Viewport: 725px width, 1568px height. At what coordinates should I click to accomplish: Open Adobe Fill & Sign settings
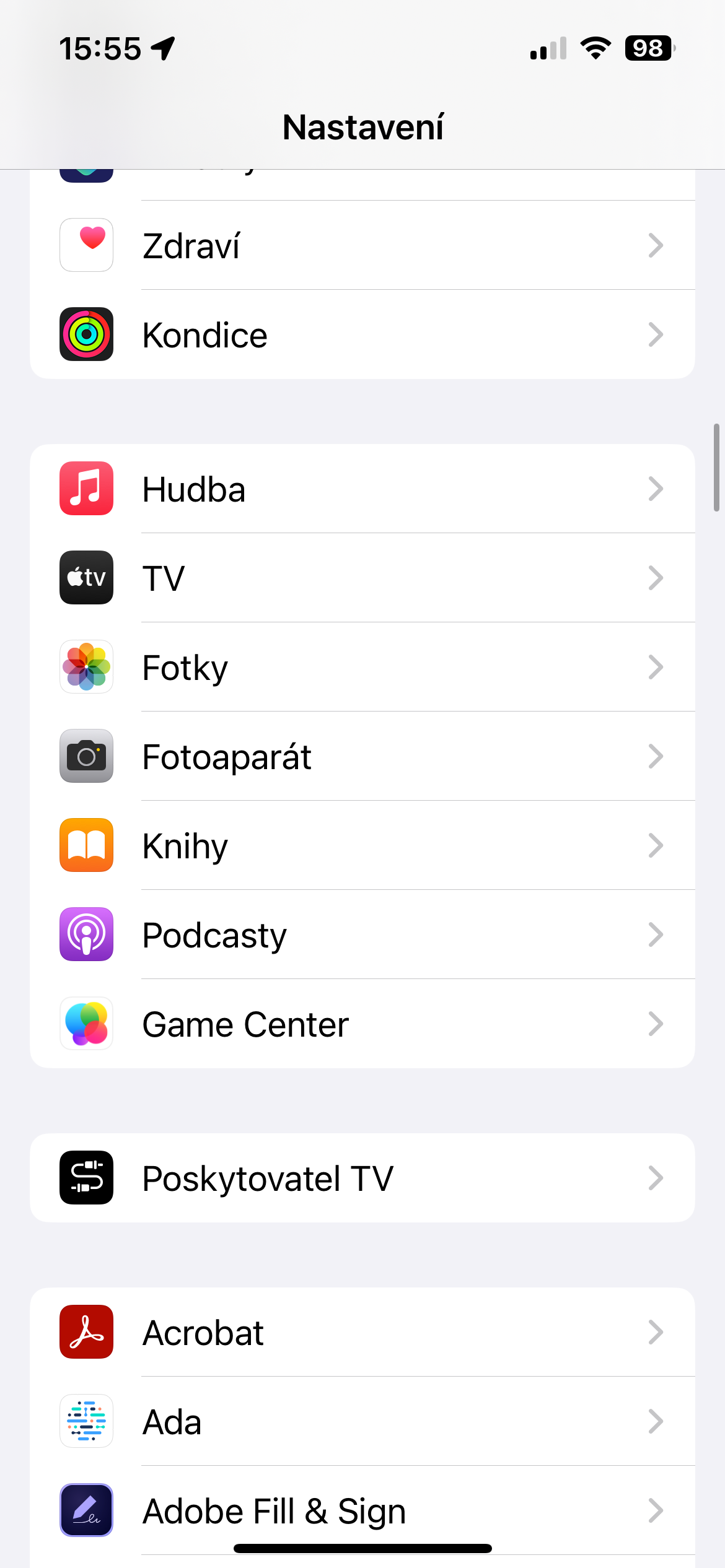362,1510
